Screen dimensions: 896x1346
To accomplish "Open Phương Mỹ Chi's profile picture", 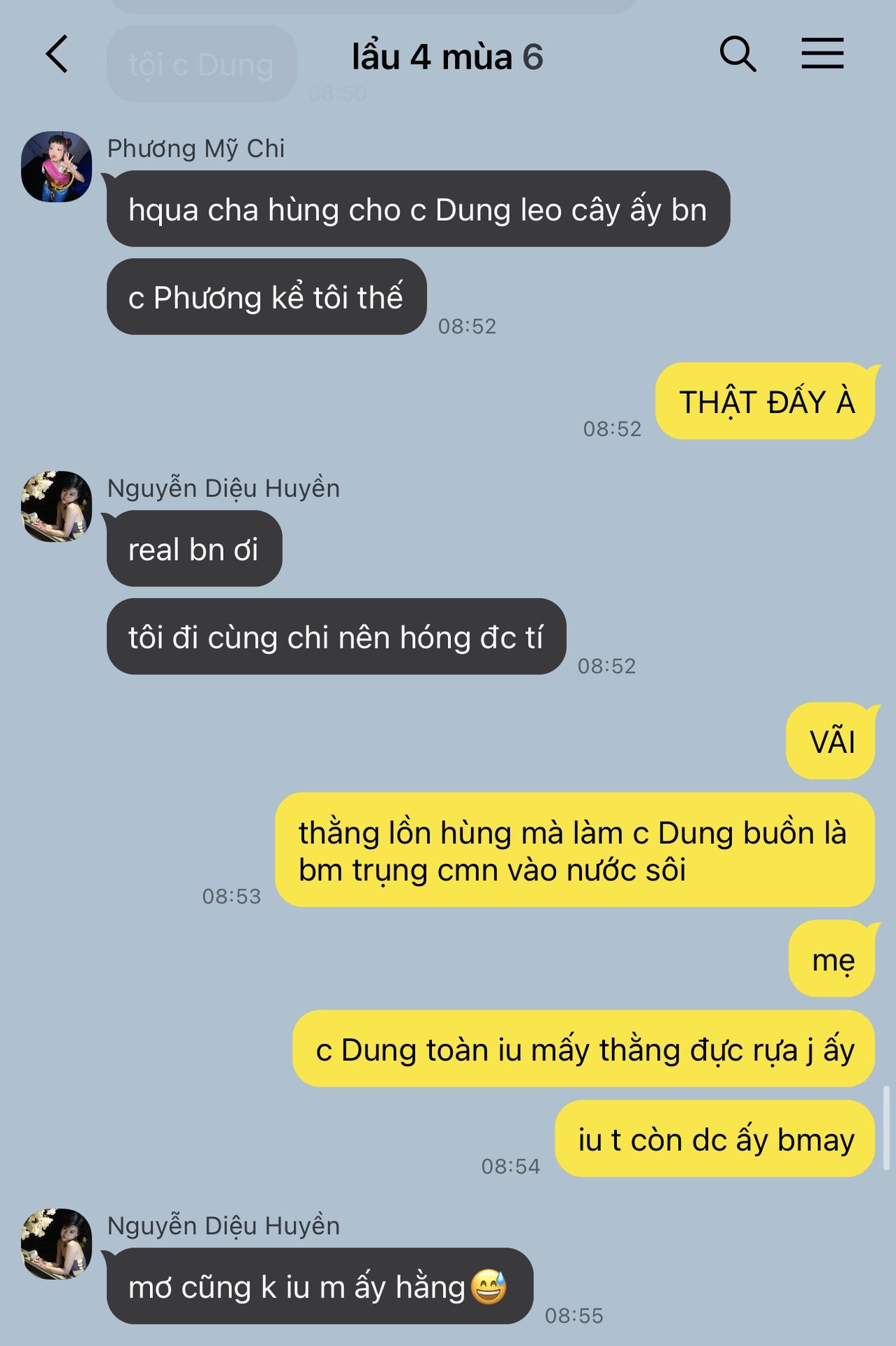I will coord(57,167).
